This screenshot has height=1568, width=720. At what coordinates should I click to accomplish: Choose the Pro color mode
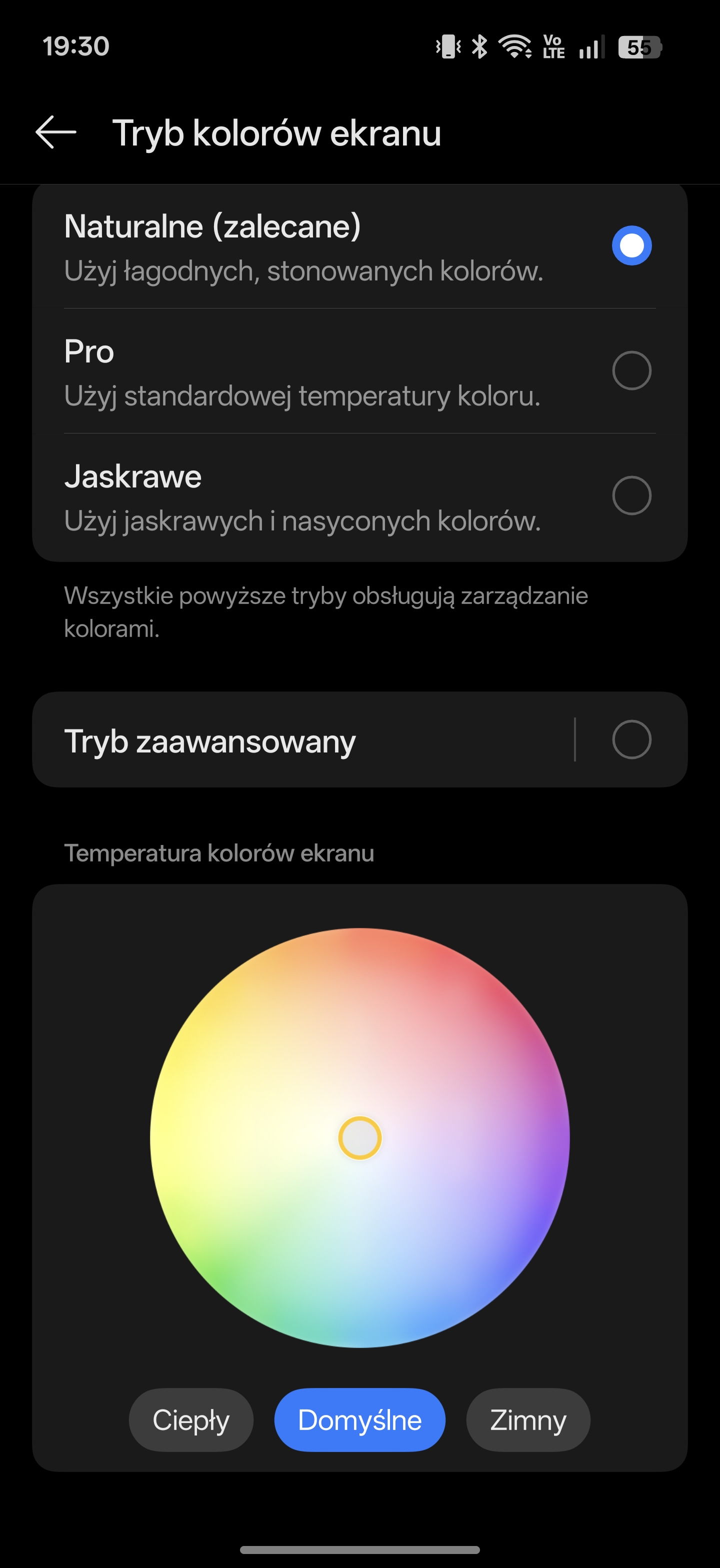point(631,370)
